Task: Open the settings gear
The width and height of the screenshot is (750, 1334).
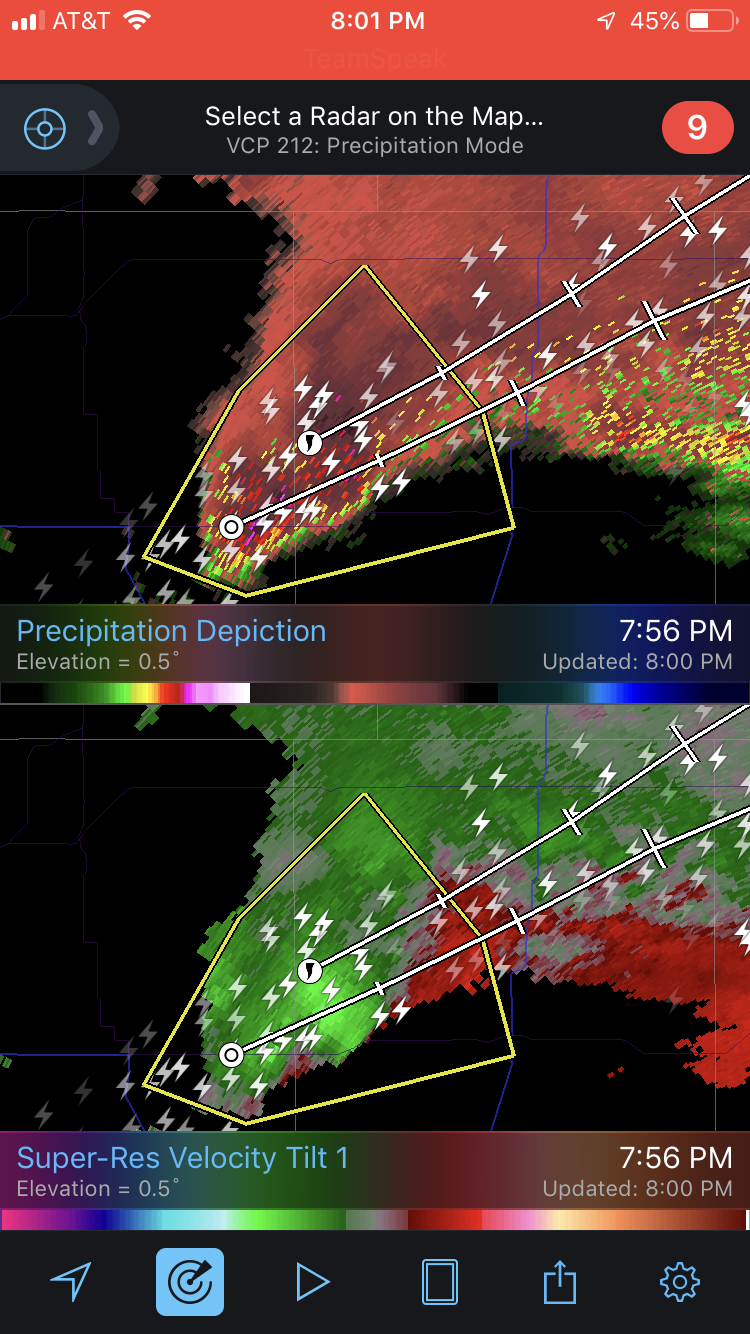Action: point(679,1281)
